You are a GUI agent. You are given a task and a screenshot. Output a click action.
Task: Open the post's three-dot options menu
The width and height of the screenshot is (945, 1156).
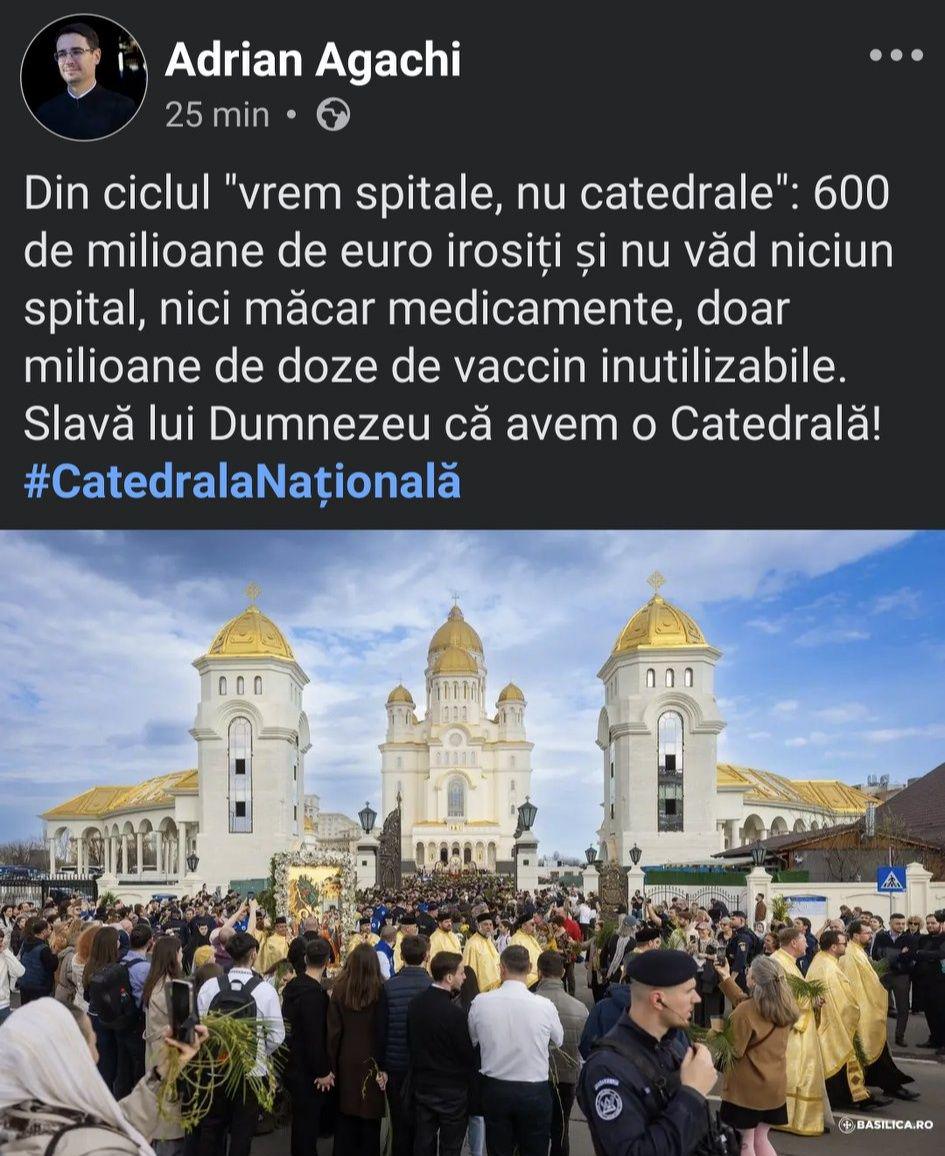(x=895, y=55)
